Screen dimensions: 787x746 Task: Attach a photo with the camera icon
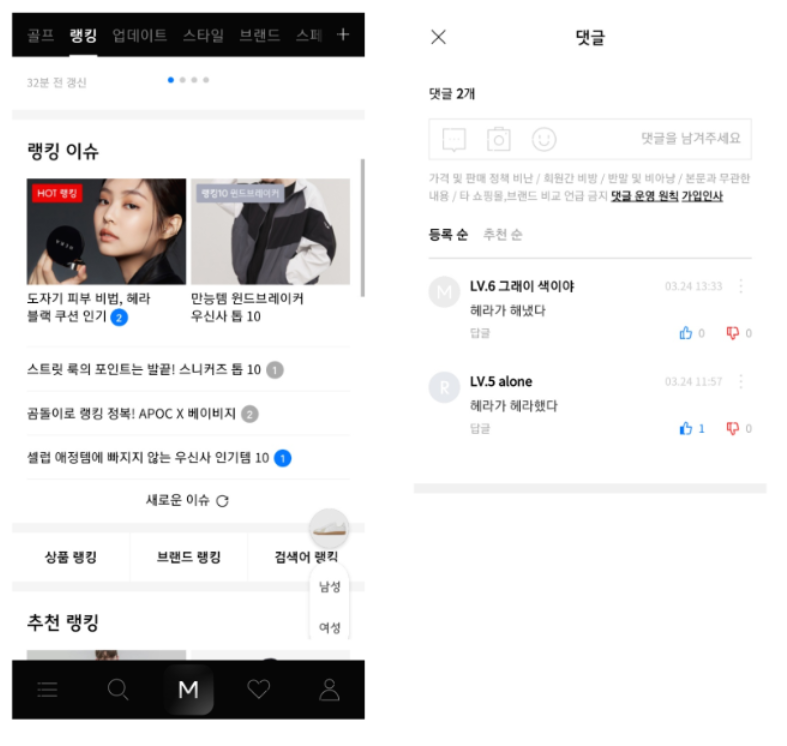(x=498, y=139)
